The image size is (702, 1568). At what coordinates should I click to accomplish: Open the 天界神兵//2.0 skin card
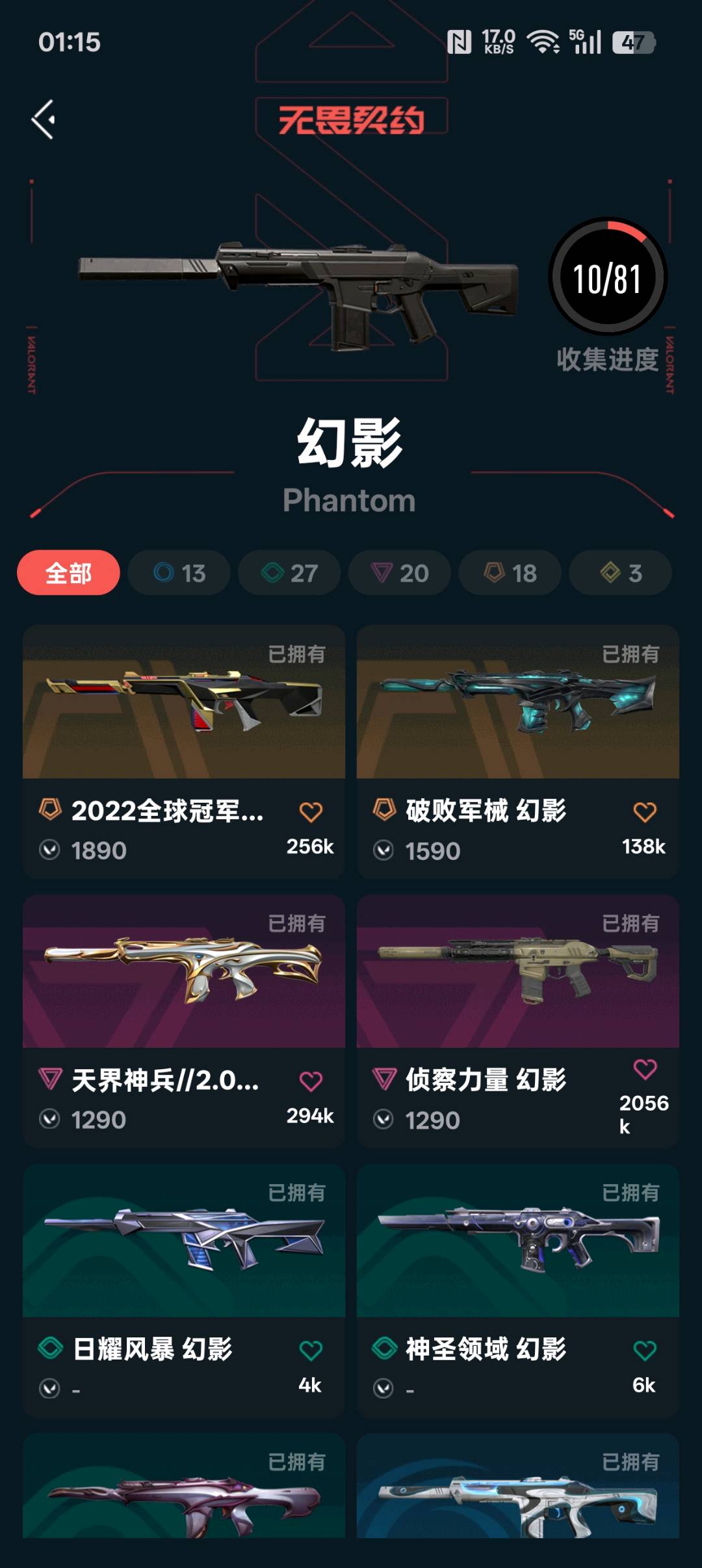184,1021
